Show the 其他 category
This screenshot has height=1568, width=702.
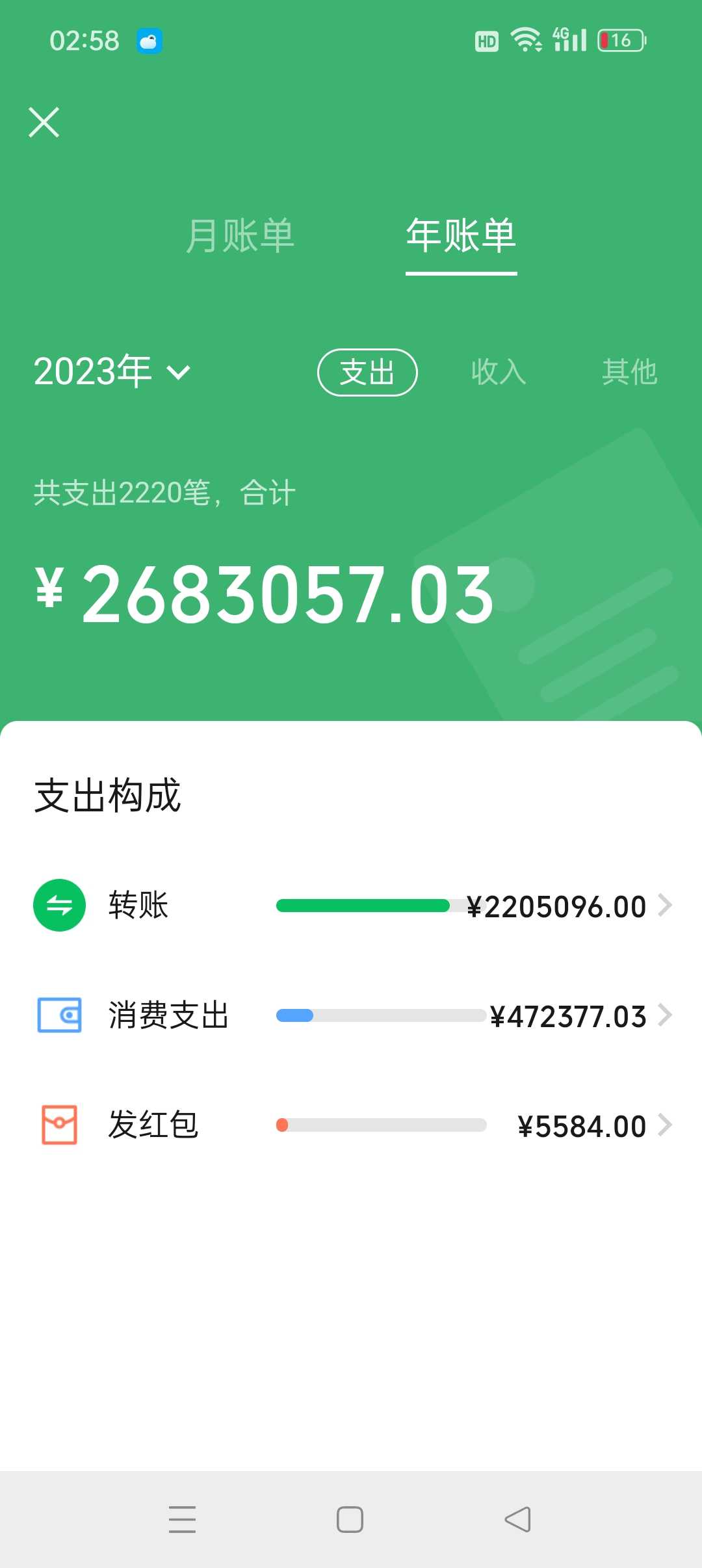[x=629, y=372]
